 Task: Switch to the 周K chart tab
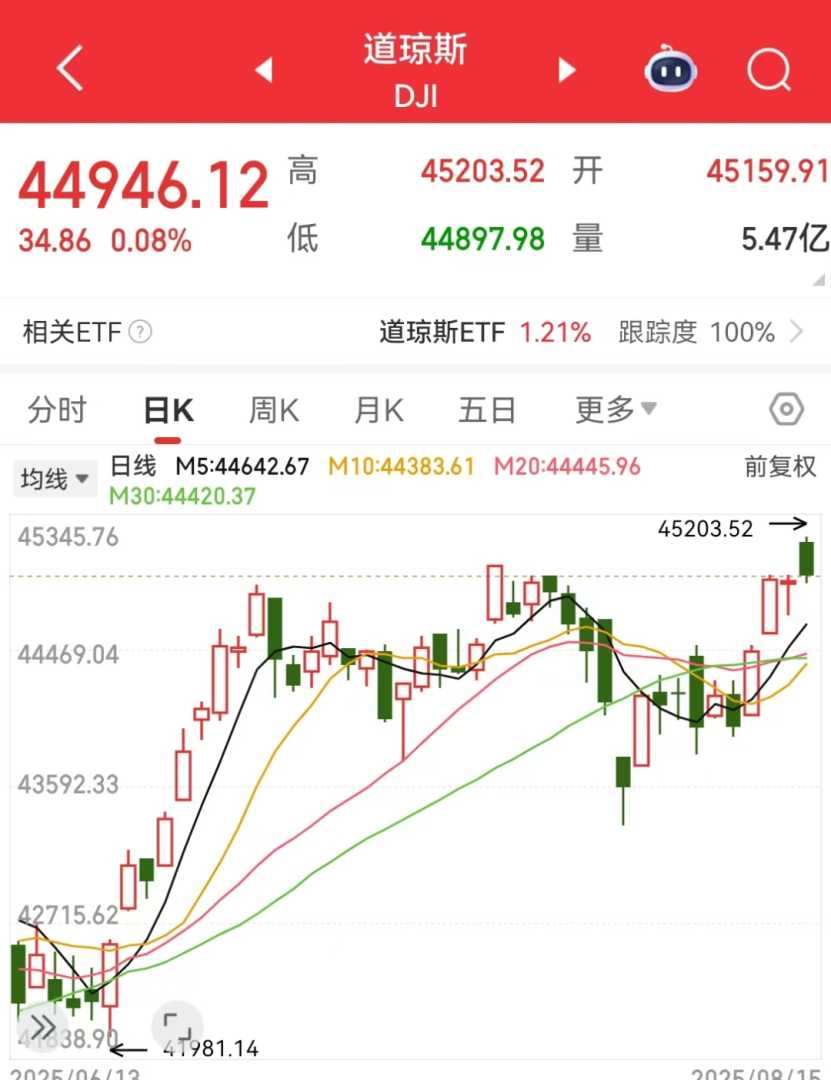pyautogui.click(x=273, y=410)
